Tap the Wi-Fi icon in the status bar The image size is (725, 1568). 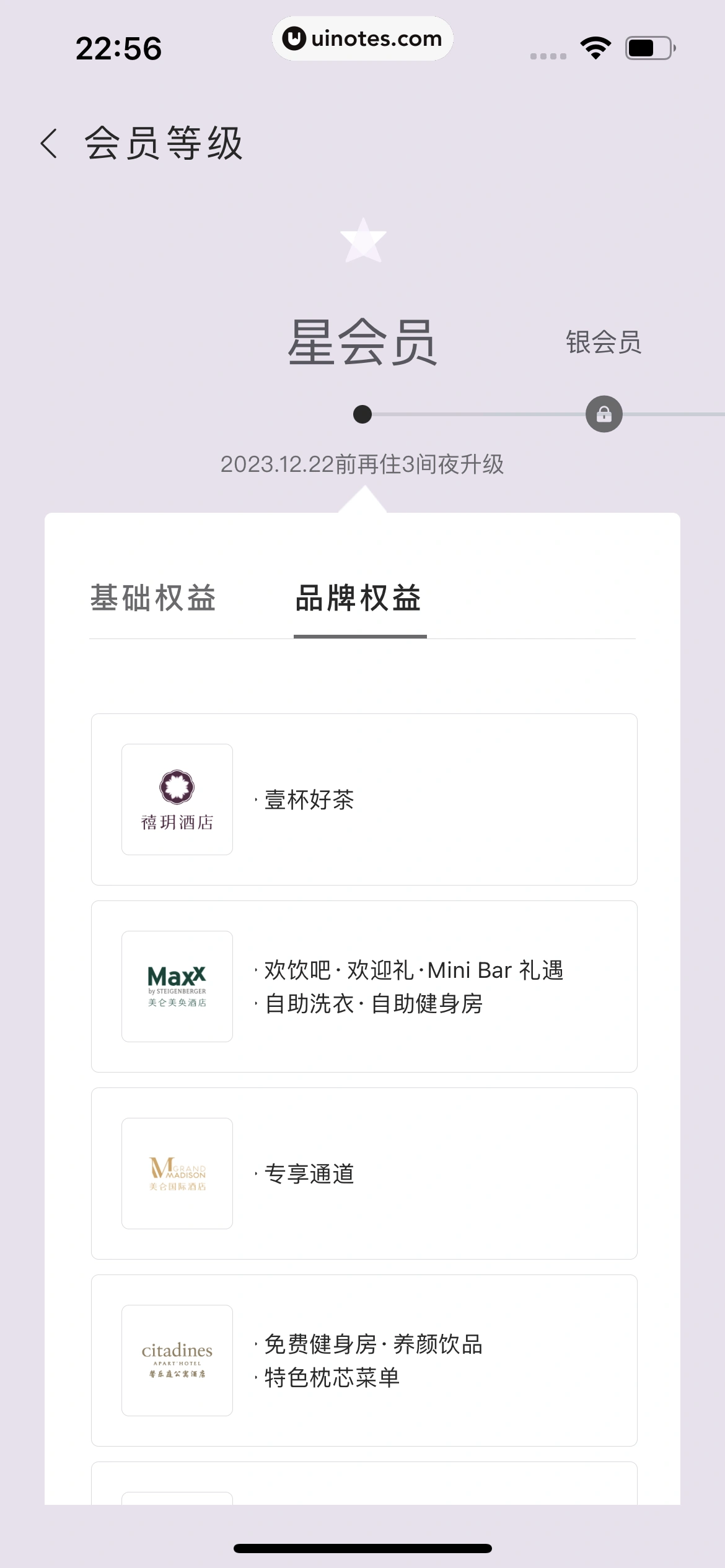click(x=595, y=46)
